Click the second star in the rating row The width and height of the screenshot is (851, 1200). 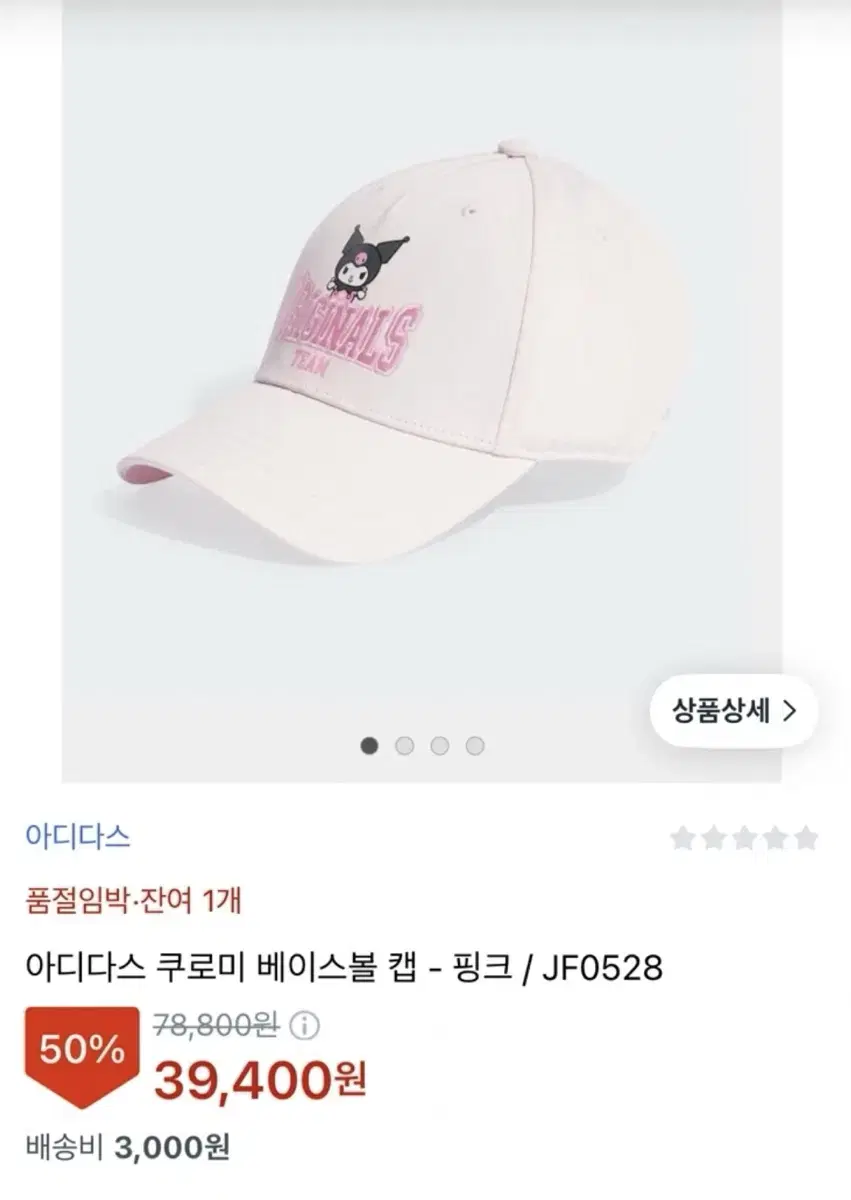tap(713, 838)
